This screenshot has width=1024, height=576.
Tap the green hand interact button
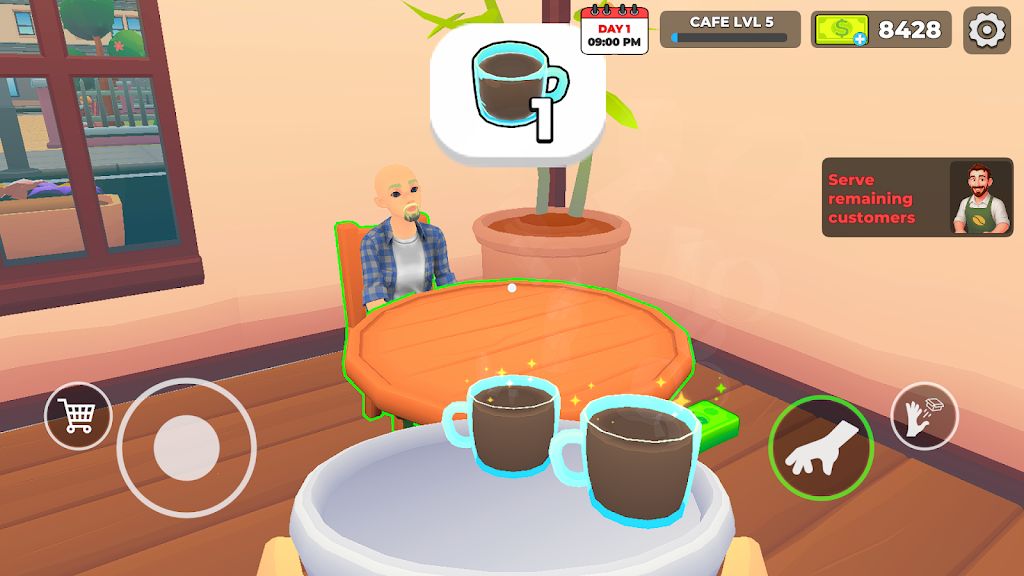821,448
